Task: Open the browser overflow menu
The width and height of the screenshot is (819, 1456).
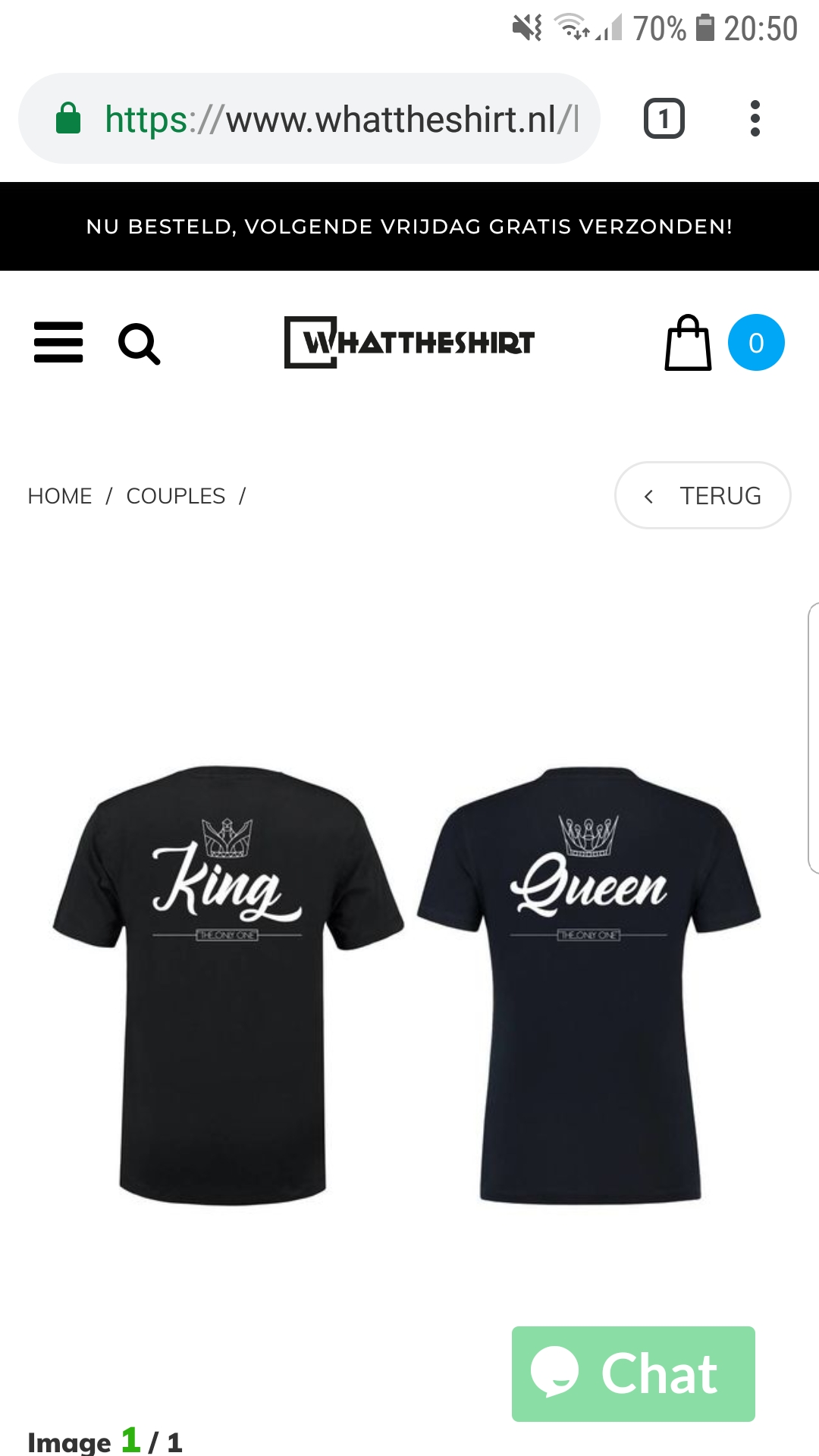Action: tap(755, 118)
